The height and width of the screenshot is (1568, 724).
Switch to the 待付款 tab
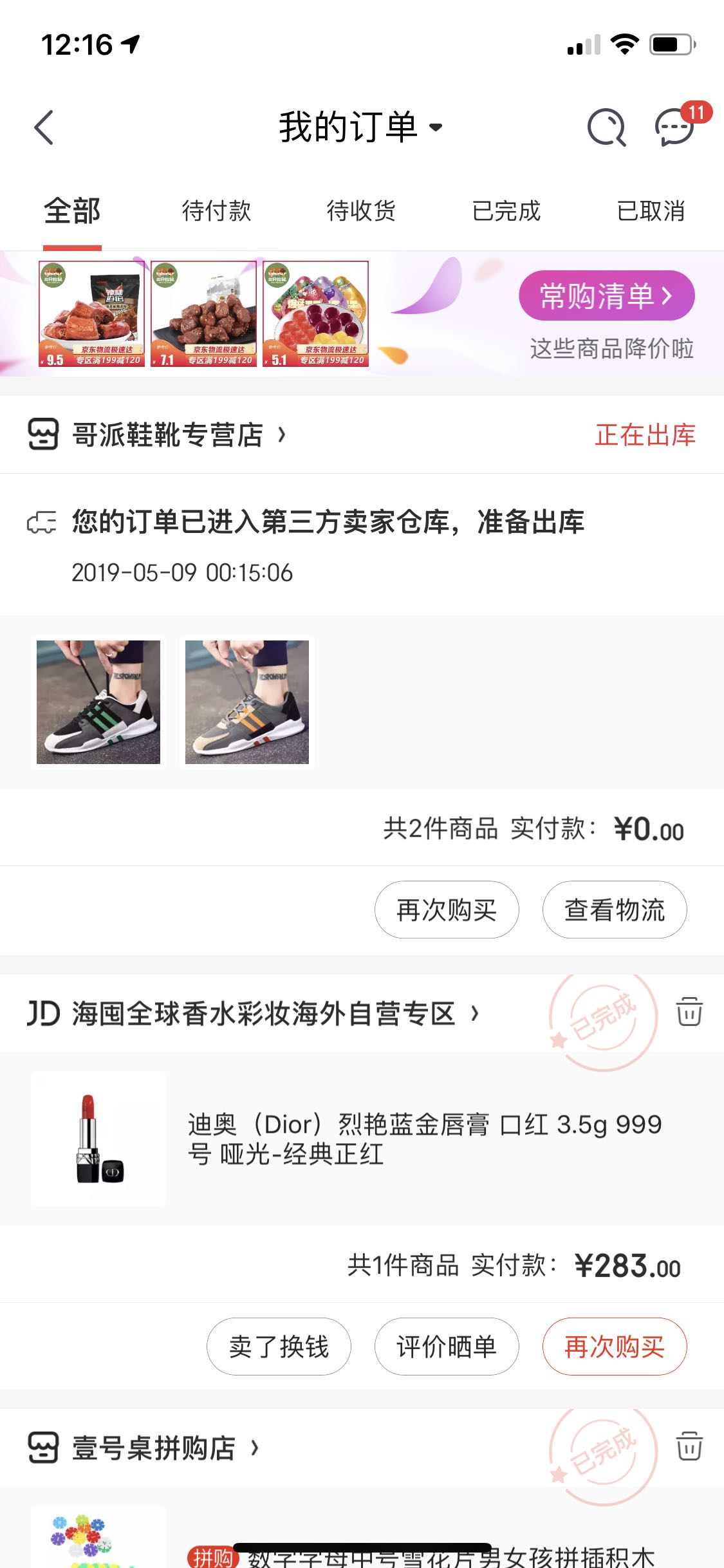point(216,210)
